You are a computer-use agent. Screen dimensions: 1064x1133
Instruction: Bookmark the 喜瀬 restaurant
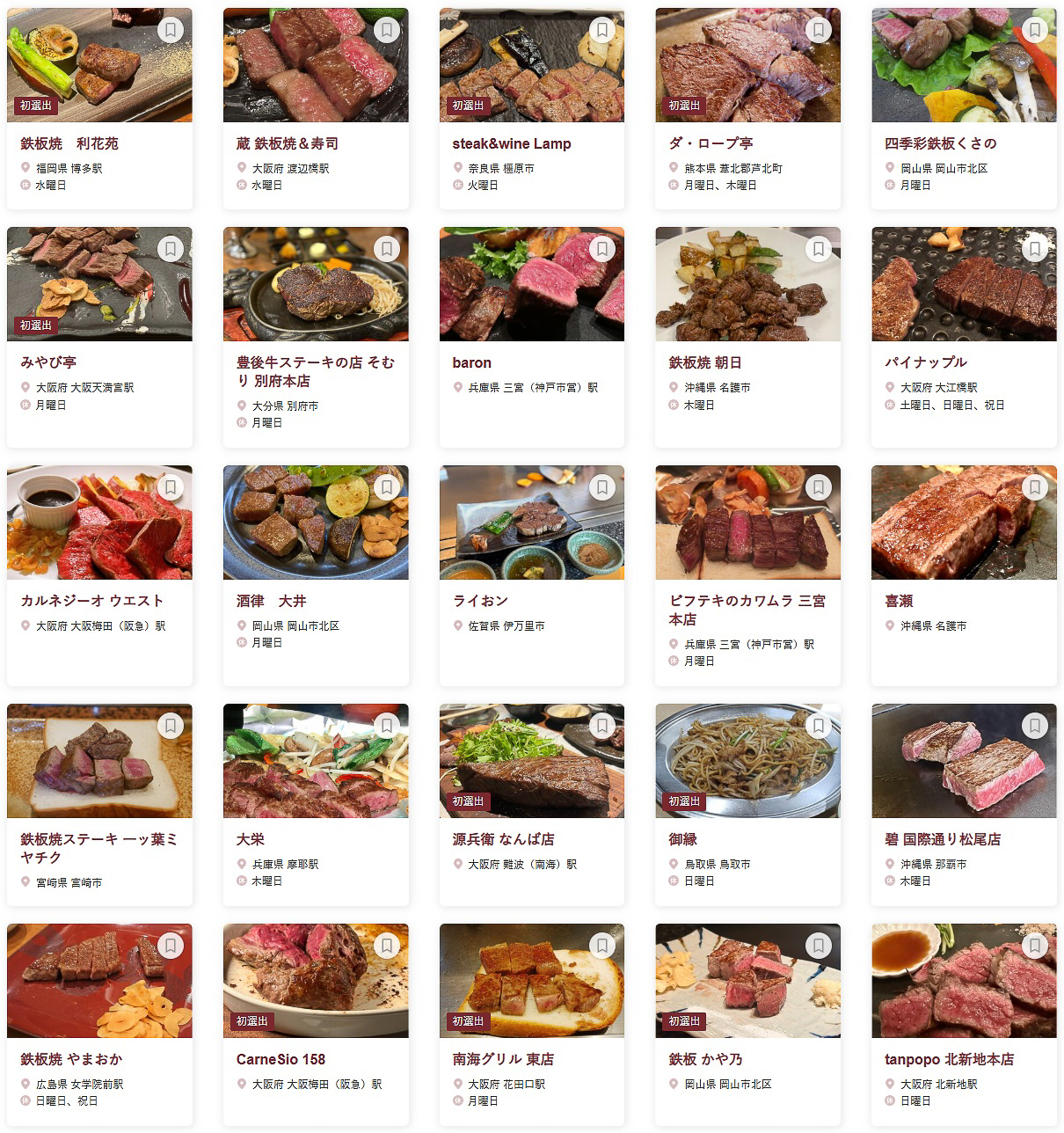[1034, 487]
